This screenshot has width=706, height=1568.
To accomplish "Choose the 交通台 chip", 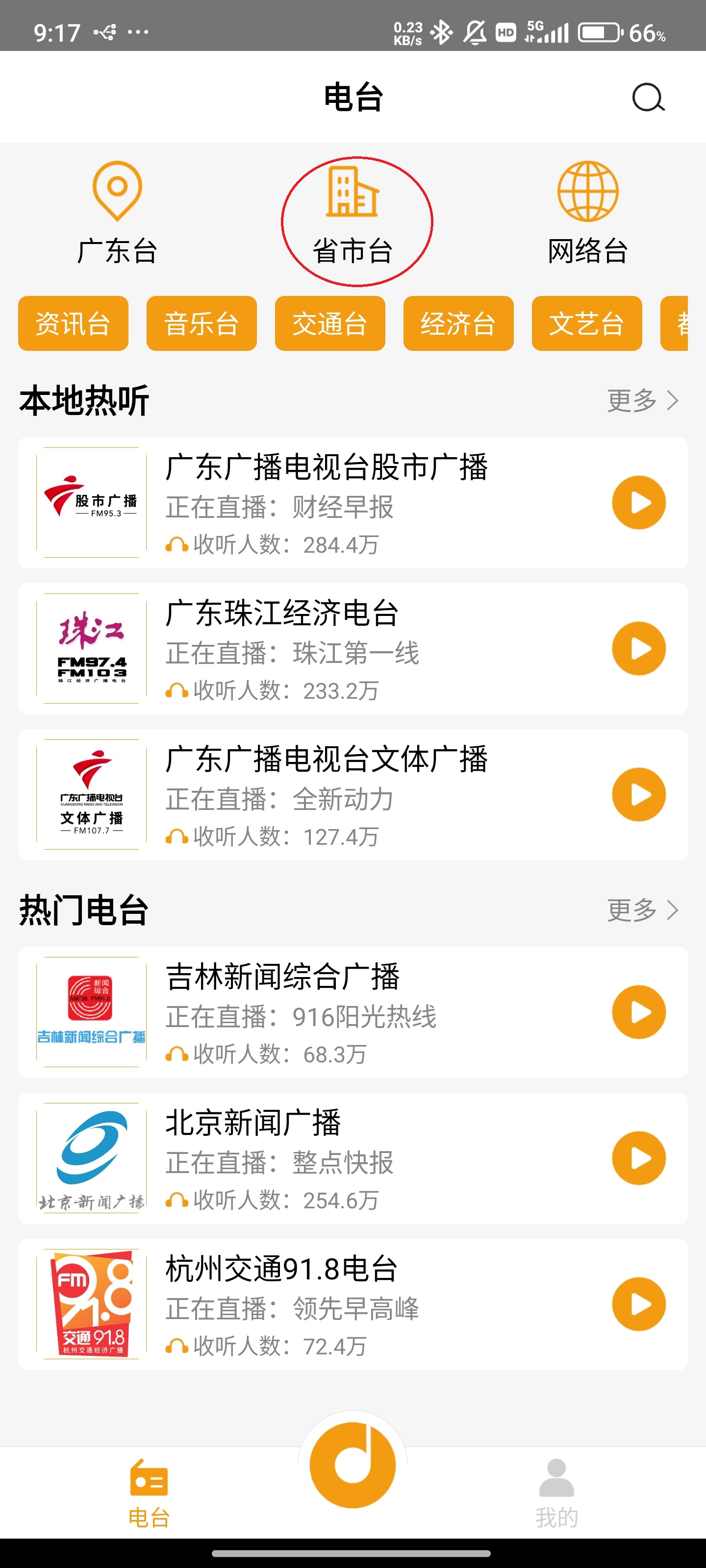I will [329, 323].
